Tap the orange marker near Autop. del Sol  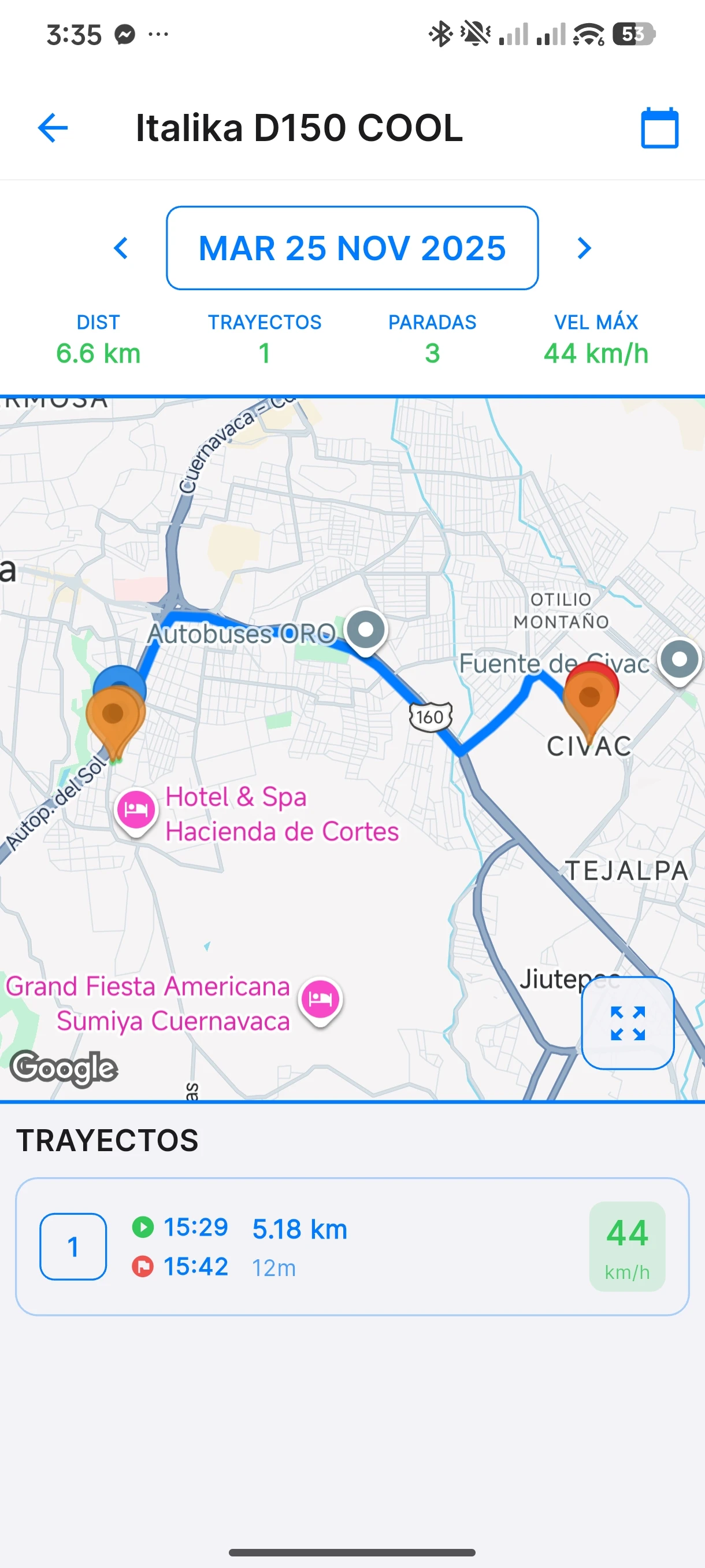coord(114,715)
